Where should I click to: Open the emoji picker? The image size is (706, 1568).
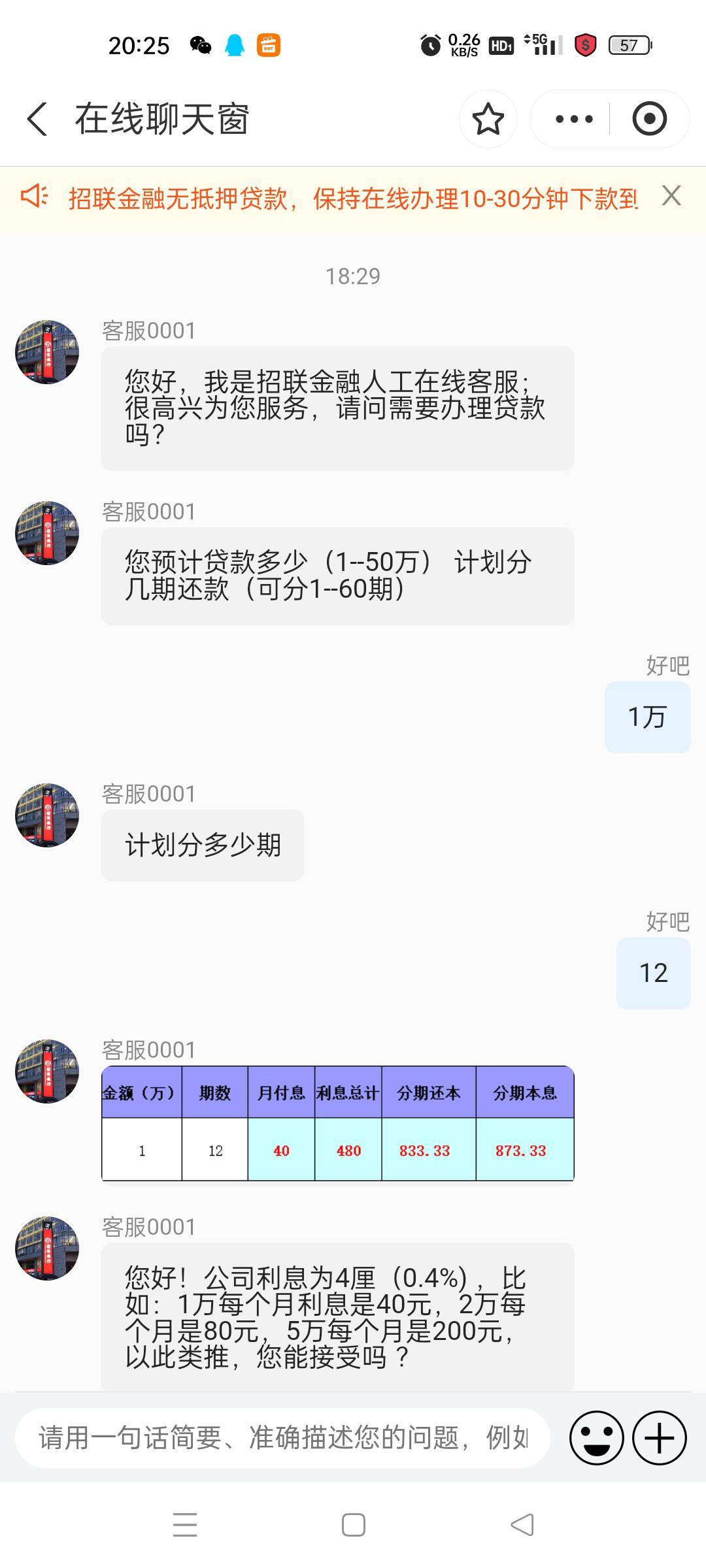[596, 1437]
